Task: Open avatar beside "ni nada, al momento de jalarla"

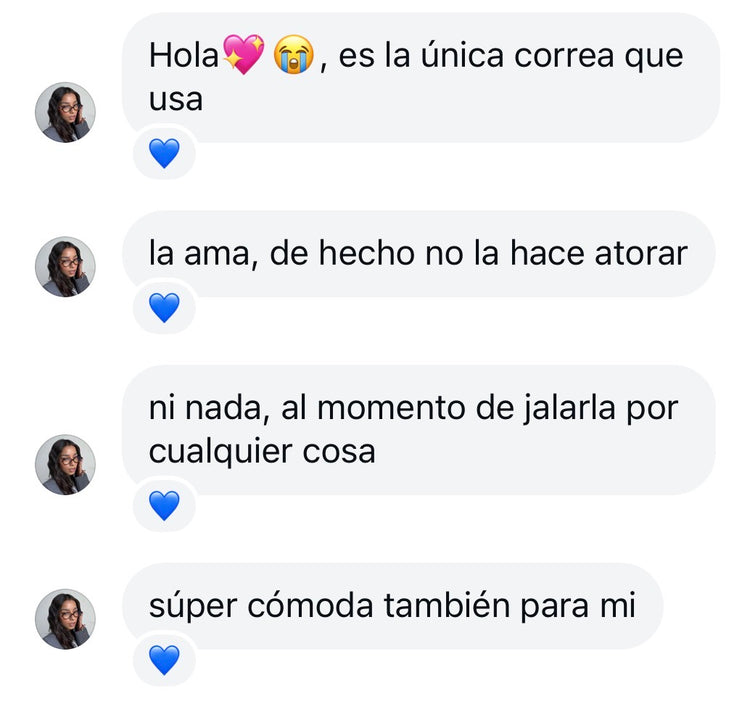Action: 65,465
